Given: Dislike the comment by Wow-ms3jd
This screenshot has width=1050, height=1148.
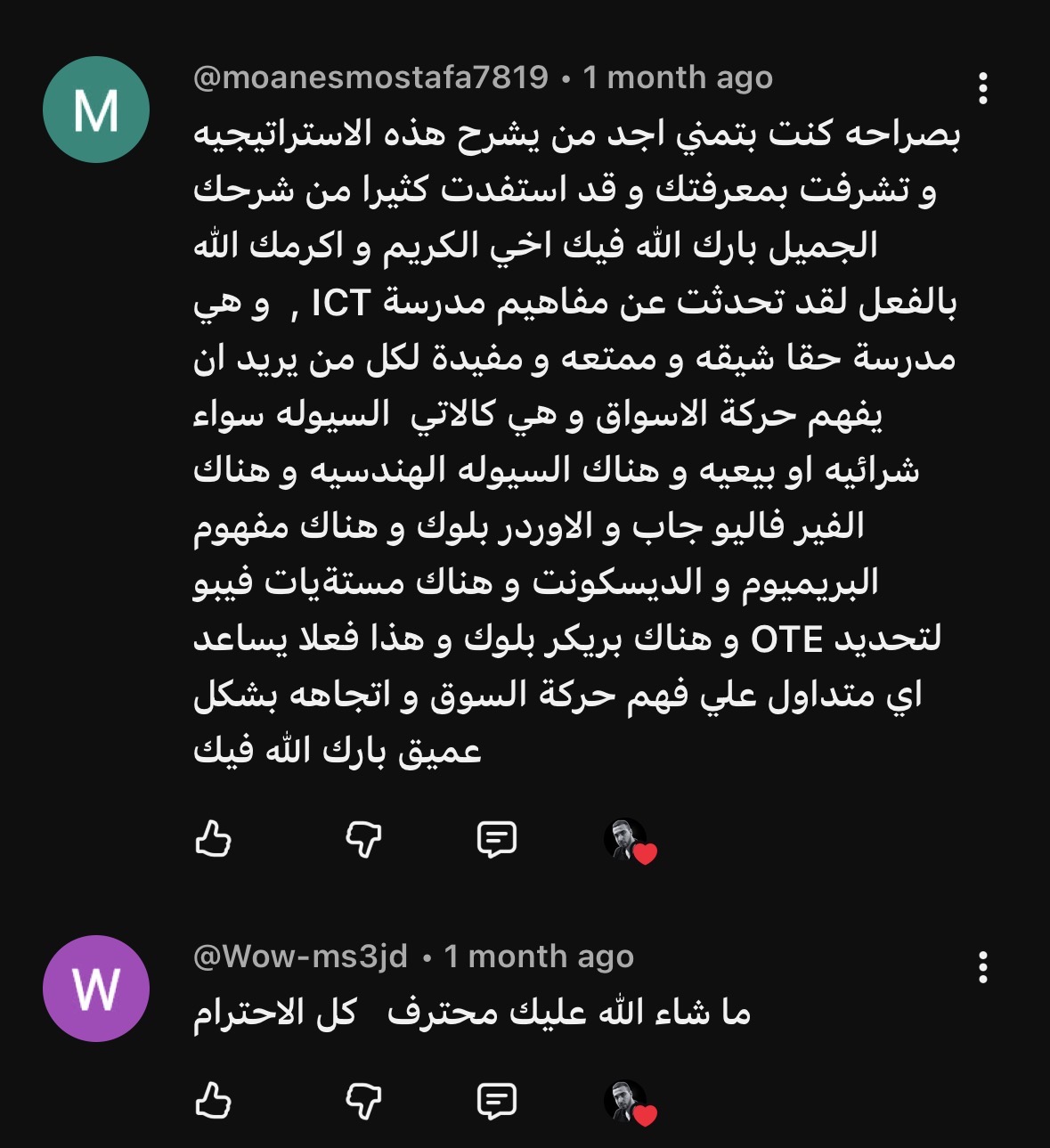Looking at the screenshot, I should pos(363,1101).
